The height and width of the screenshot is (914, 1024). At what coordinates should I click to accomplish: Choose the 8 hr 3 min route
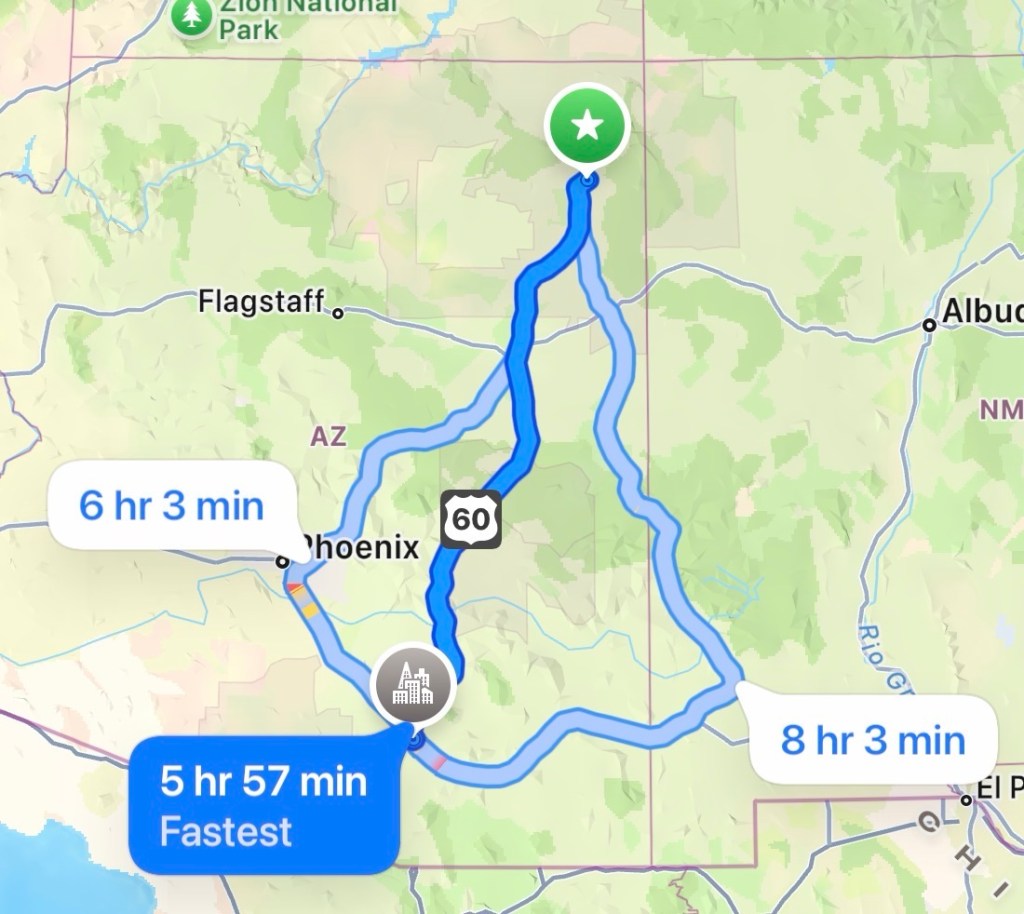872,740
